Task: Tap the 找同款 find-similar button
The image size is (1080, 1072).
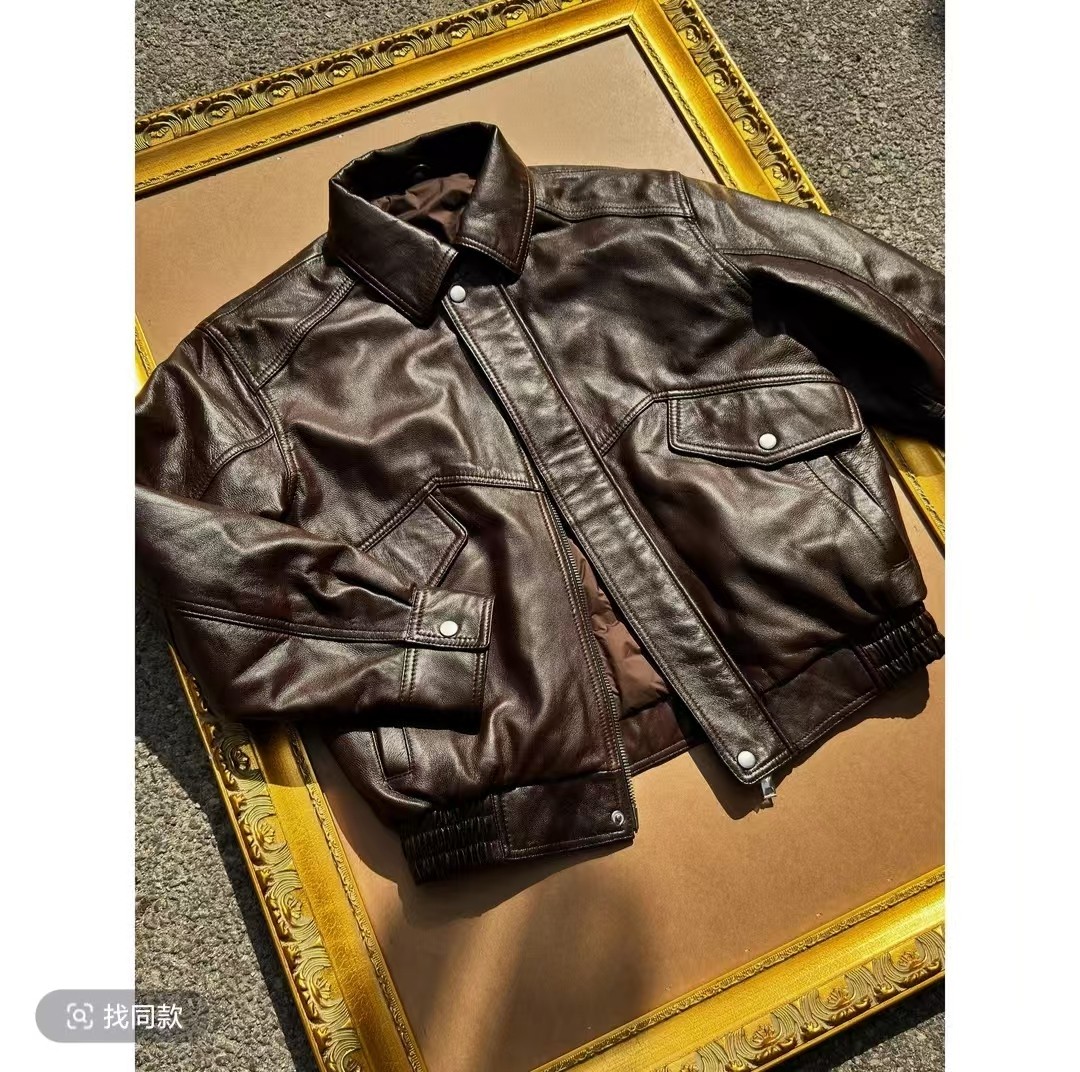Action: 123,1016
